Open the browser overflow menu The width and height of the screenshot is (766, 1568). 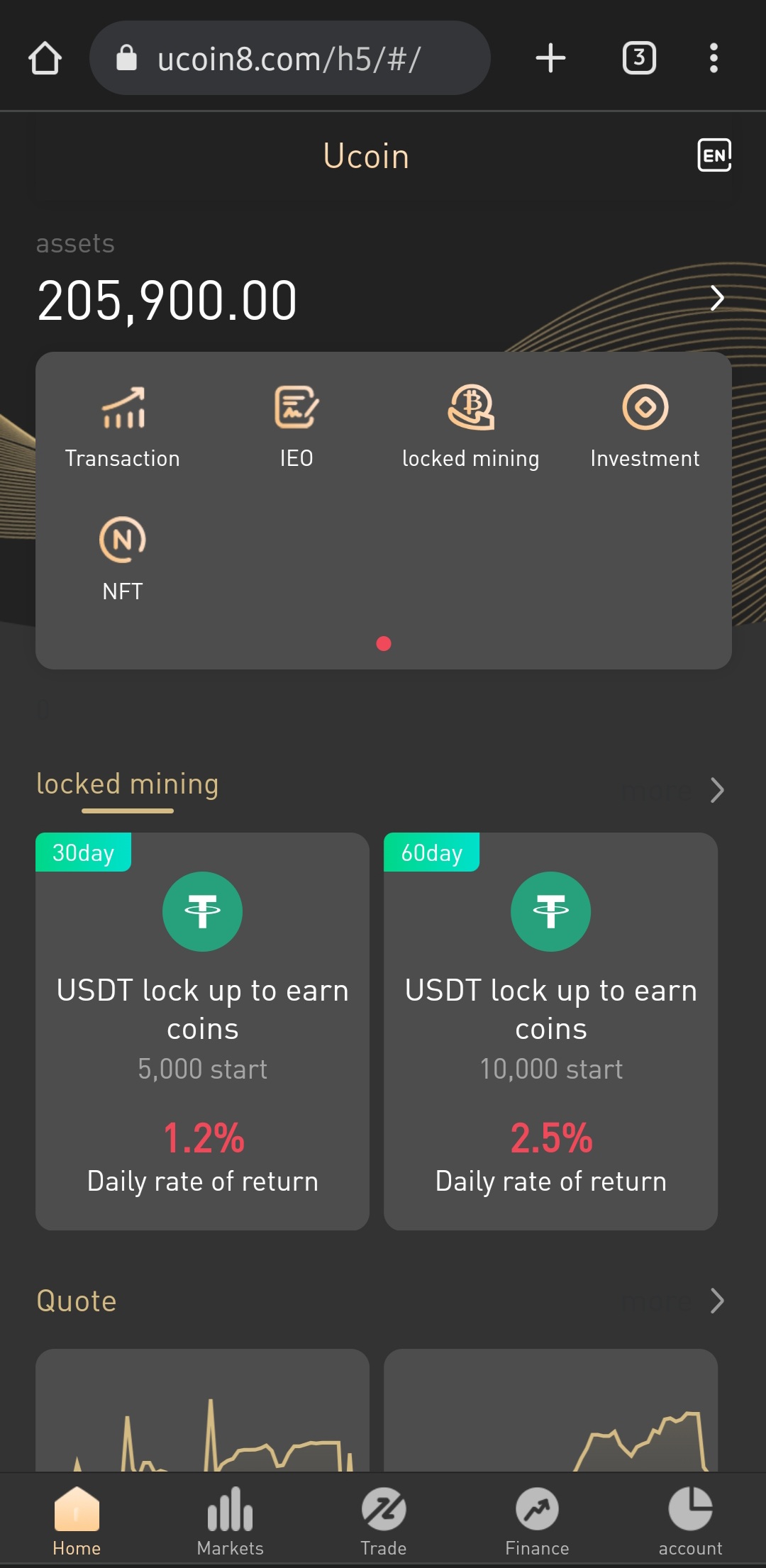pyautogui.click(x=714, y=58)
